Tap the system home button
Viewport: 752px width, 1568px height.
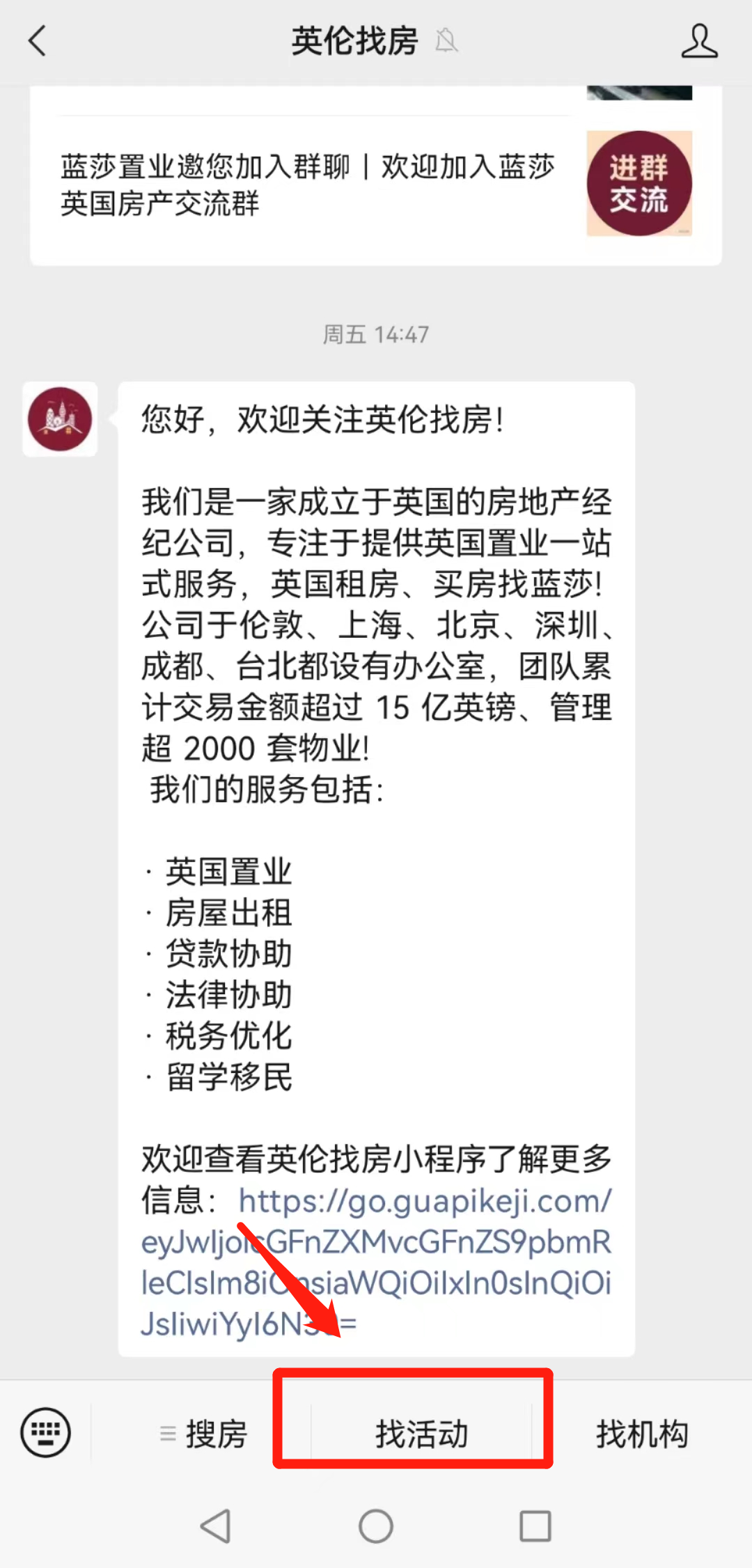tap(376, 1526)
